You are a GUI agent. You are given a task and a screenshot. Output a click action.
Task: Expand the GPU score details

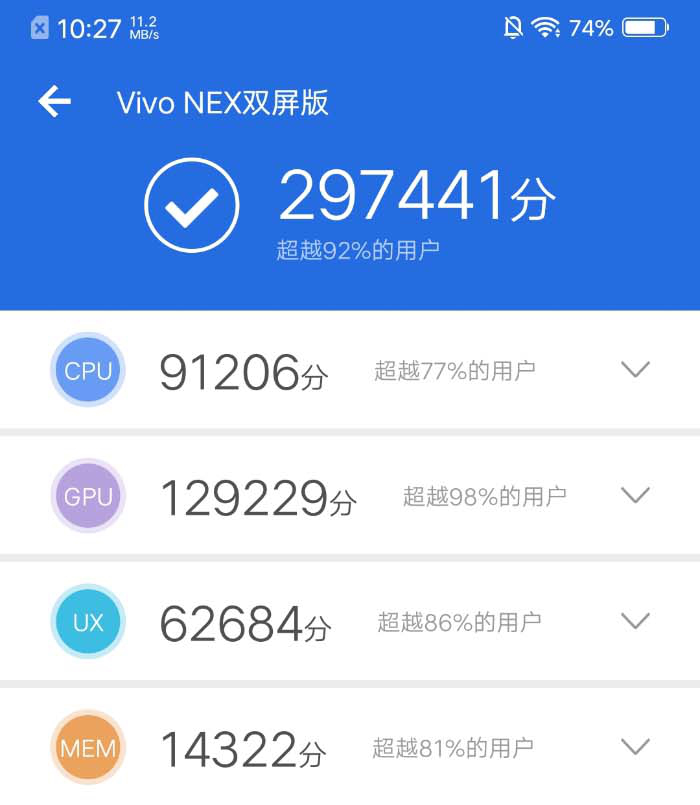point(635,495)
